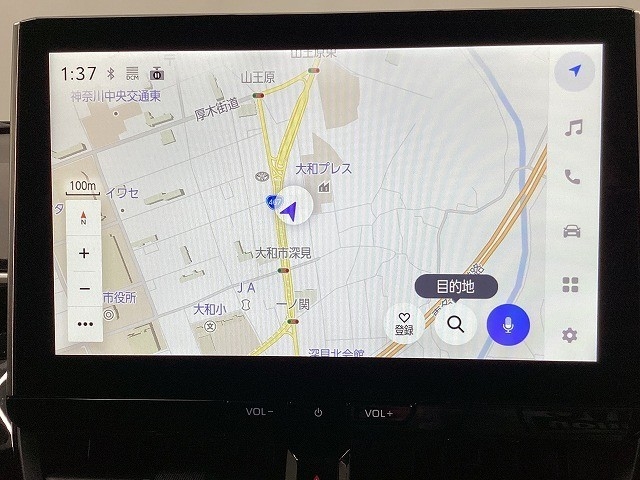Open the map's more options menu

(84, 324)
